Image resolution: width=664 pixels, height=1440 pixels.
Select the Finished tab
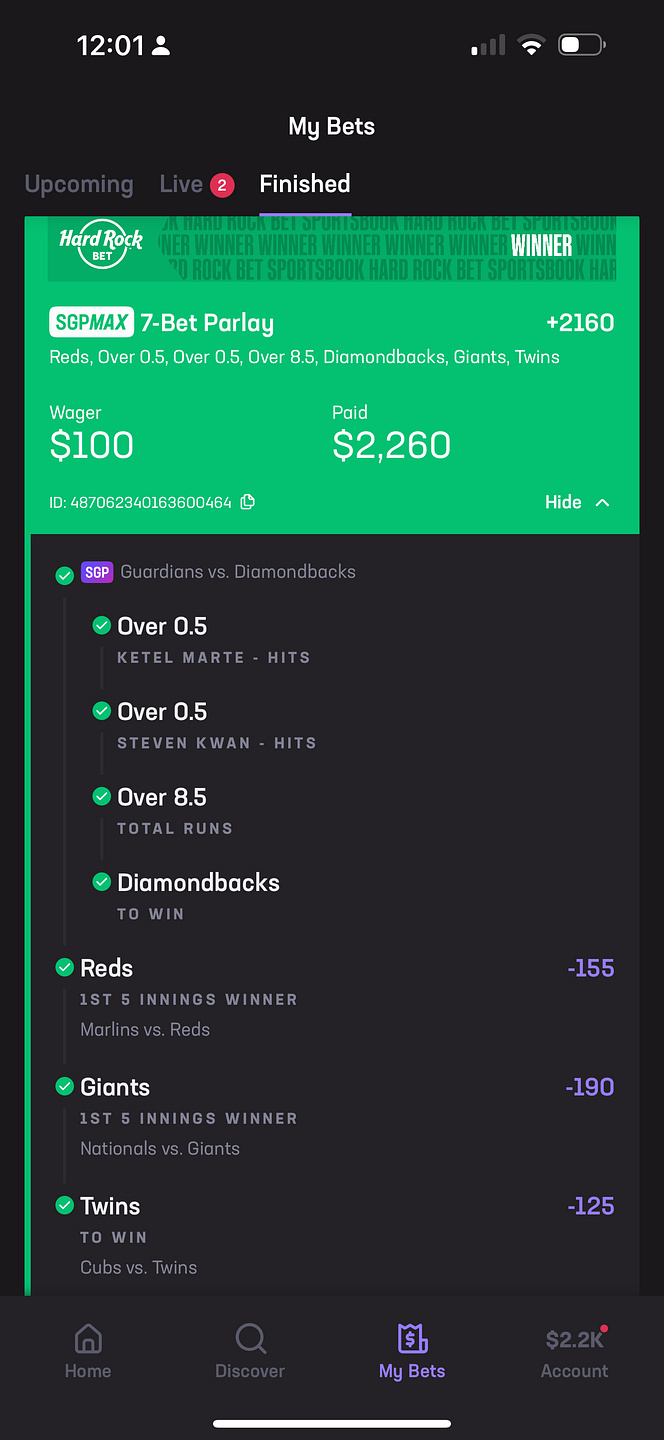pyautogui.click(x=305, y=184)
